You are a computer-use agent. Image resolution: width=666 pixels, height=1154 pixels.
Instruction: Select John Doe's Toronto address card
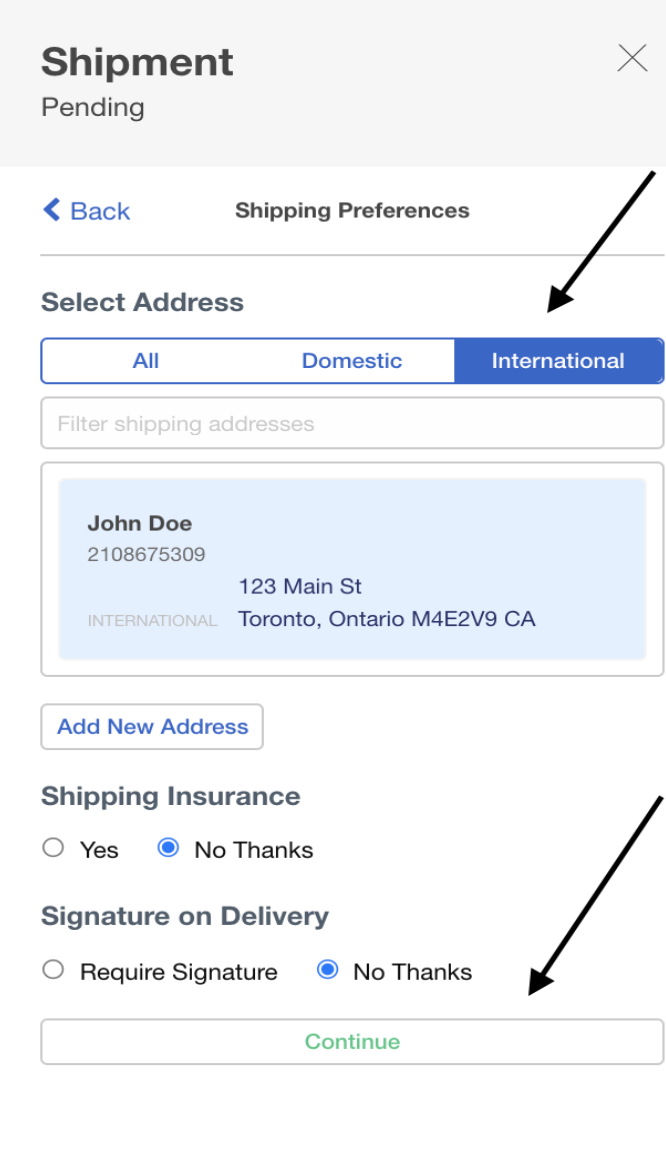(x=353, y=569)
